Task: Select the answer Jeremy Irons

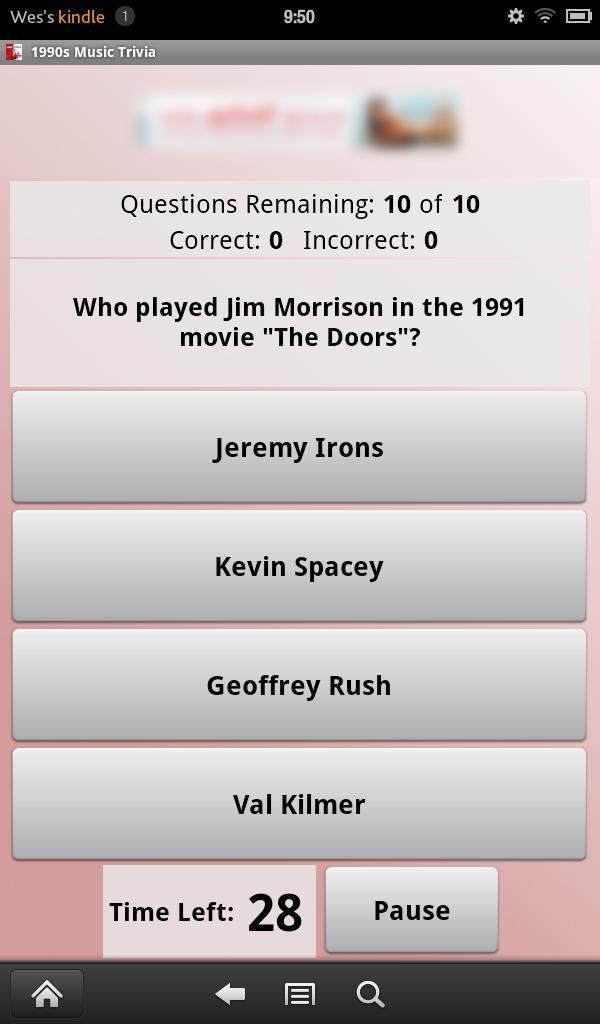Action: 298,447
